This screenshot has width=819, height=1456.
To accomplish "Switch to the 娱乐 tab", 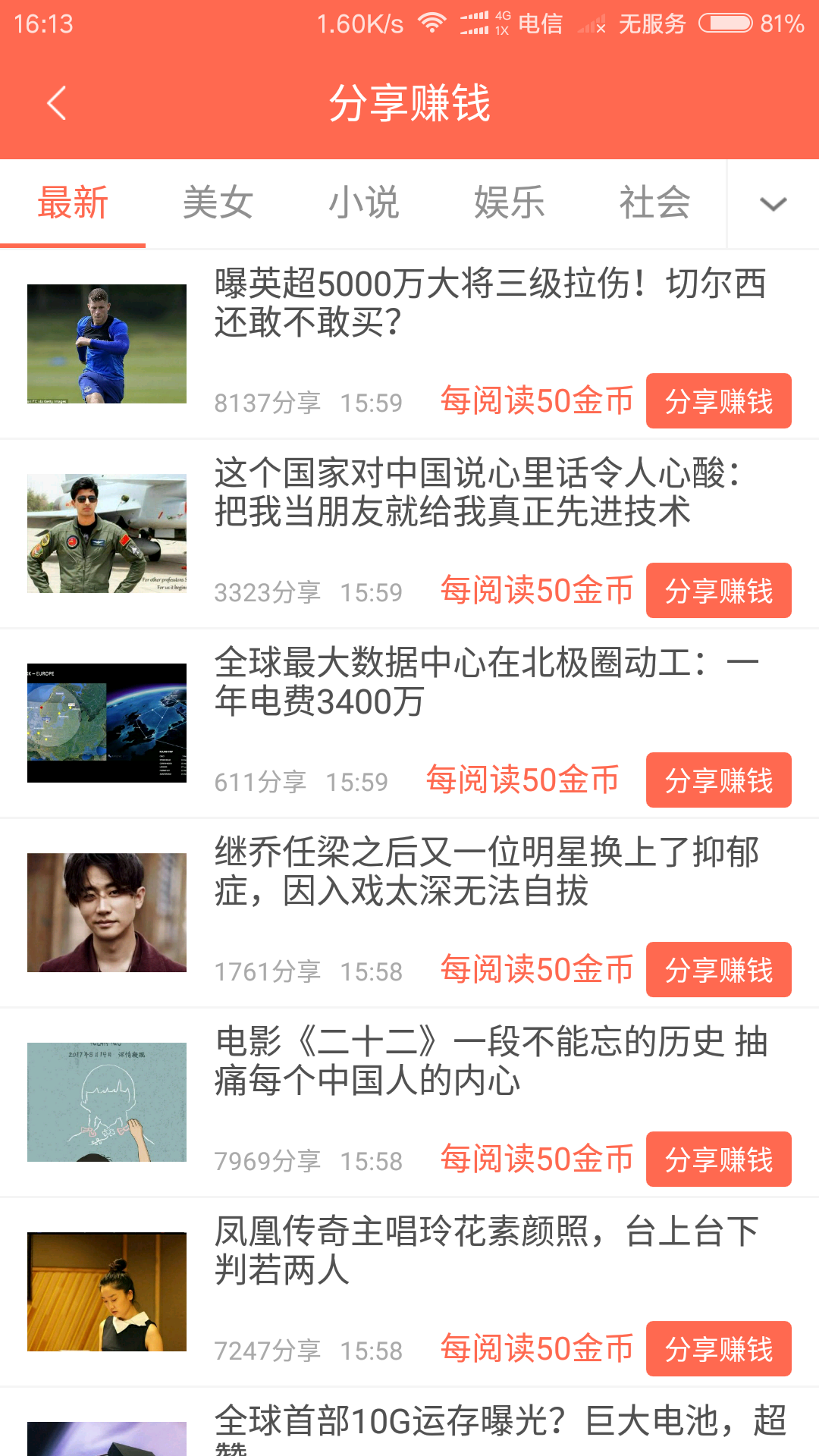I will tap(510, 203).
